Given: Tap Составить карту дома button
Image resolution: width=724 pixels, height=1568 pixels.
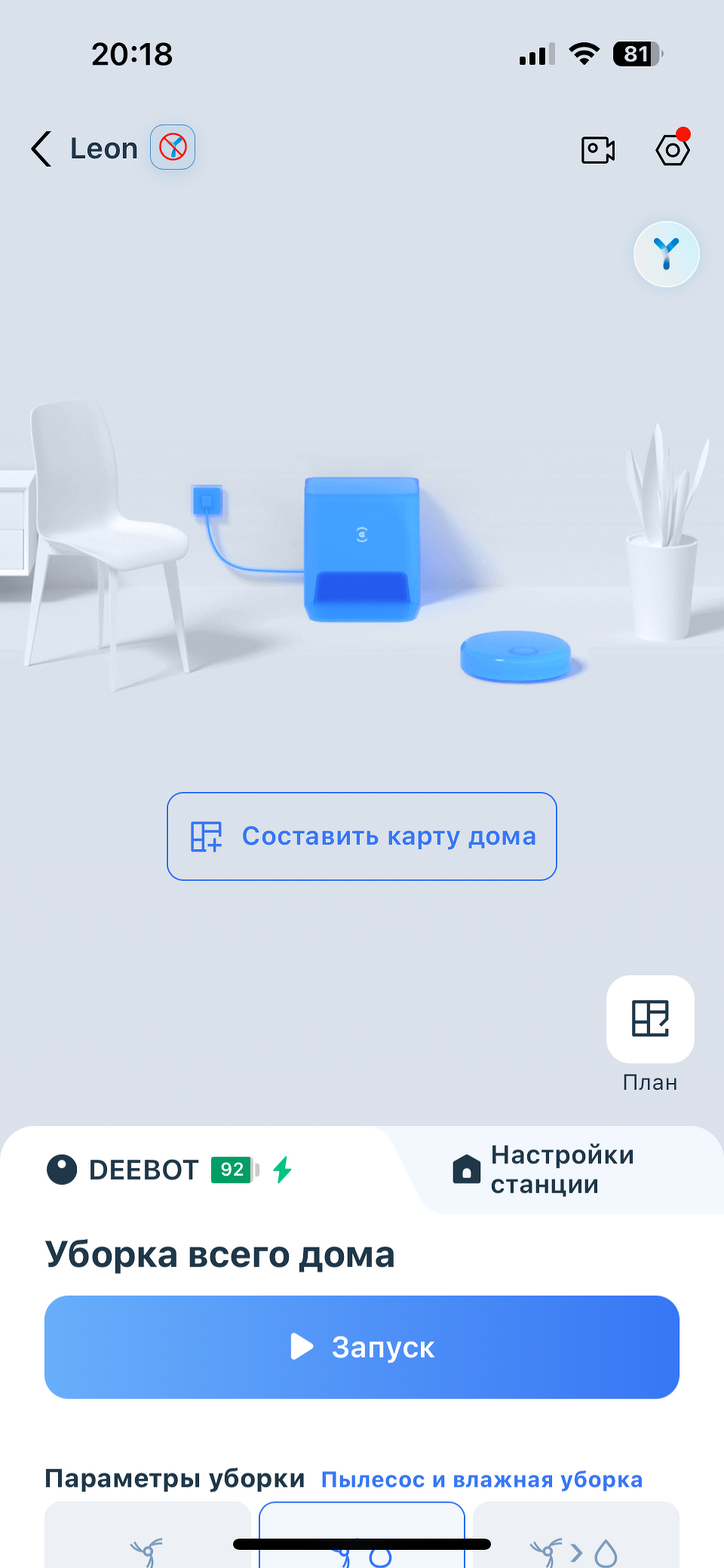Looking at the screenshot, I should (x=362, y=836).
